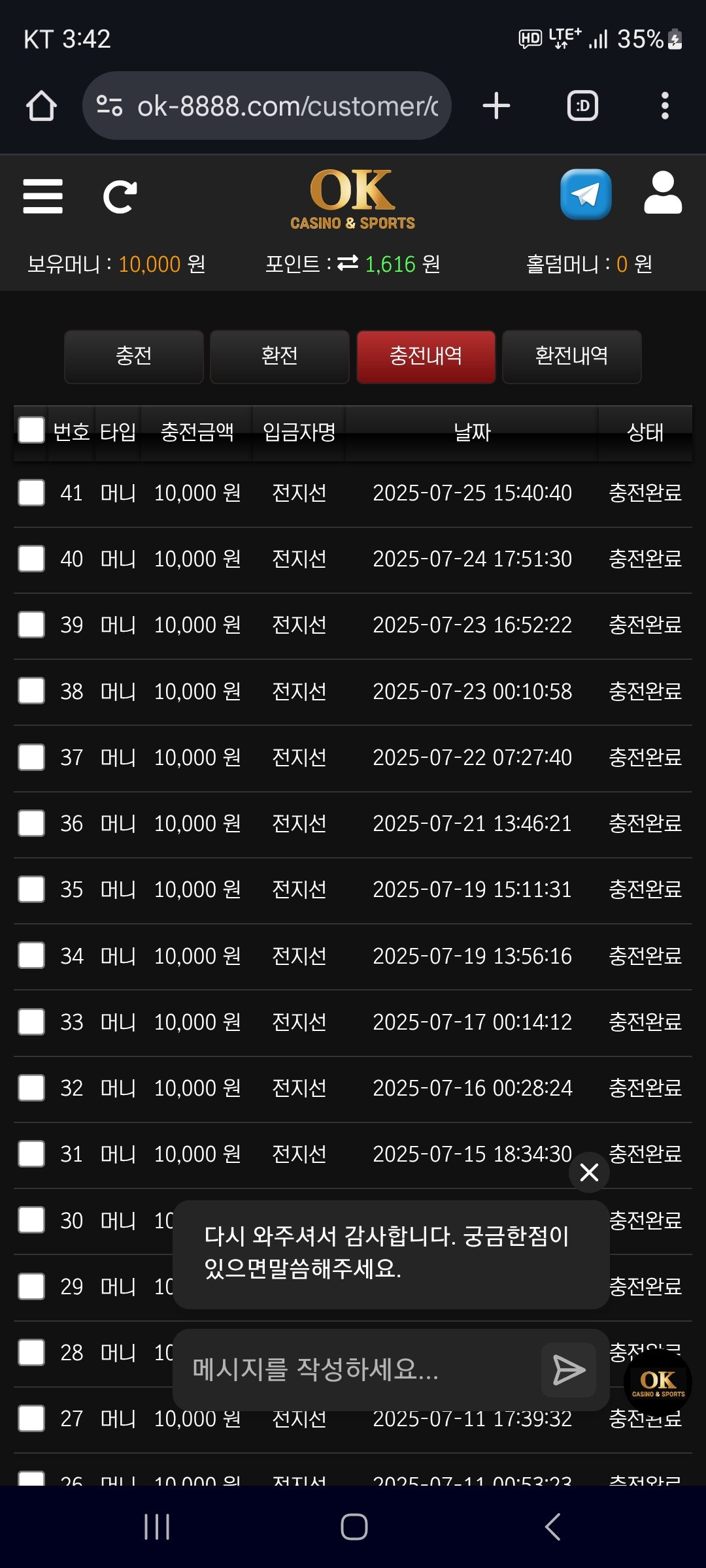The height and width of the screenshot is (1568, 706).
Task: Open a new browser tab
Action: click(x=496, y=106)
